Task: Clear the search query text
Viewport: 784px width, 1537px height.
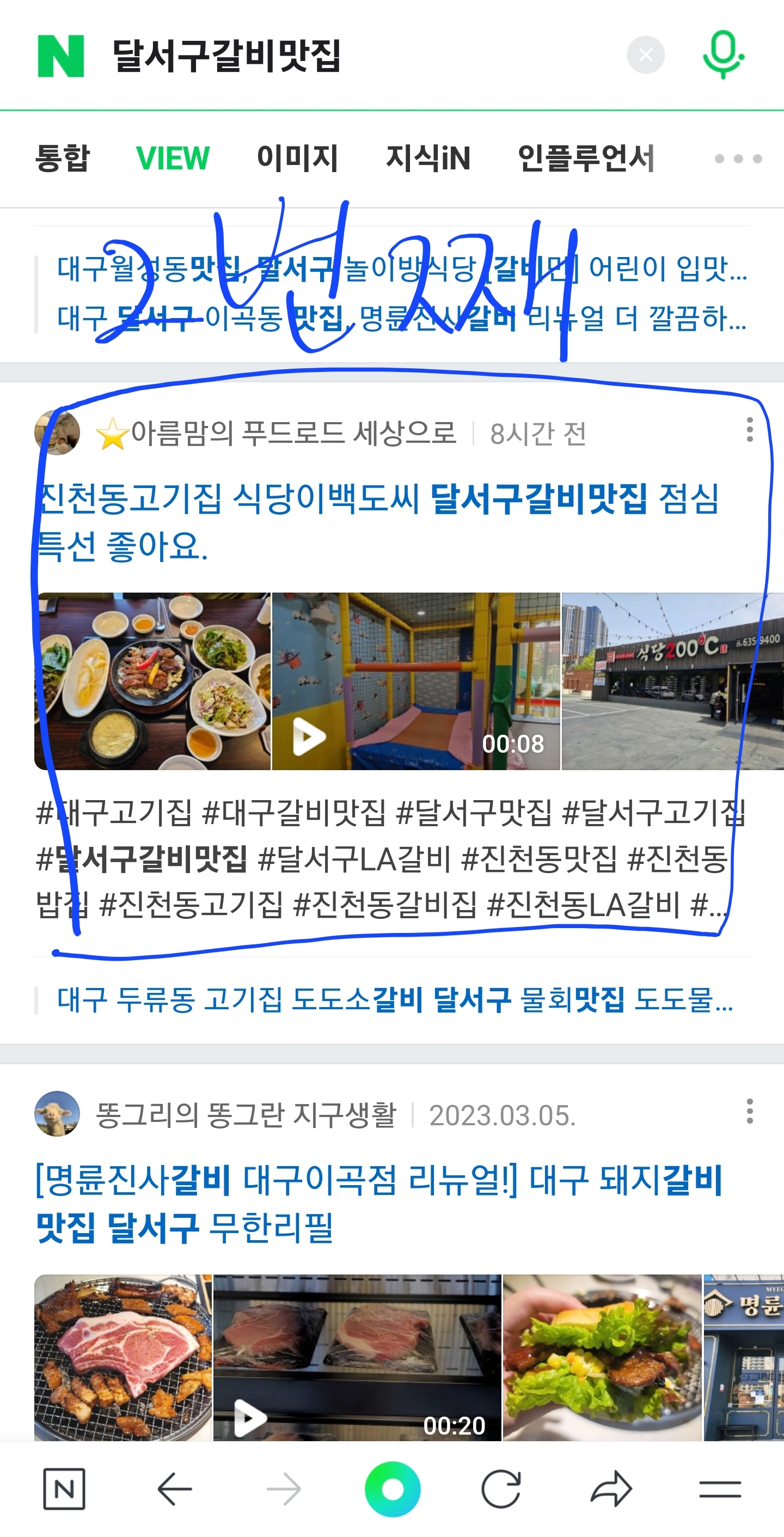Action: tap(646, 56)
